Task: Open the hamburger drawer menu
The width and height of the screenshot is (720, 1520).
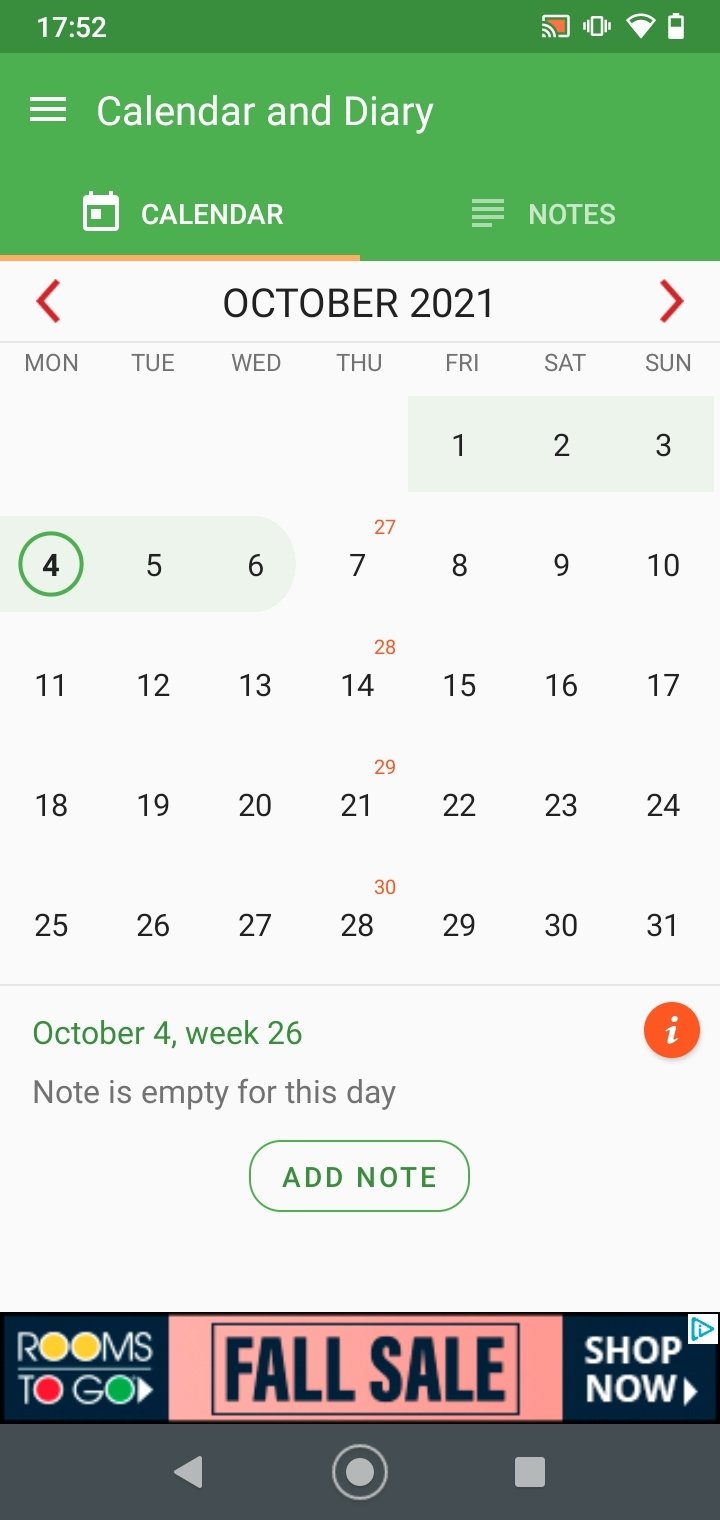Action: pyautogui.click(x=48, y=110)
